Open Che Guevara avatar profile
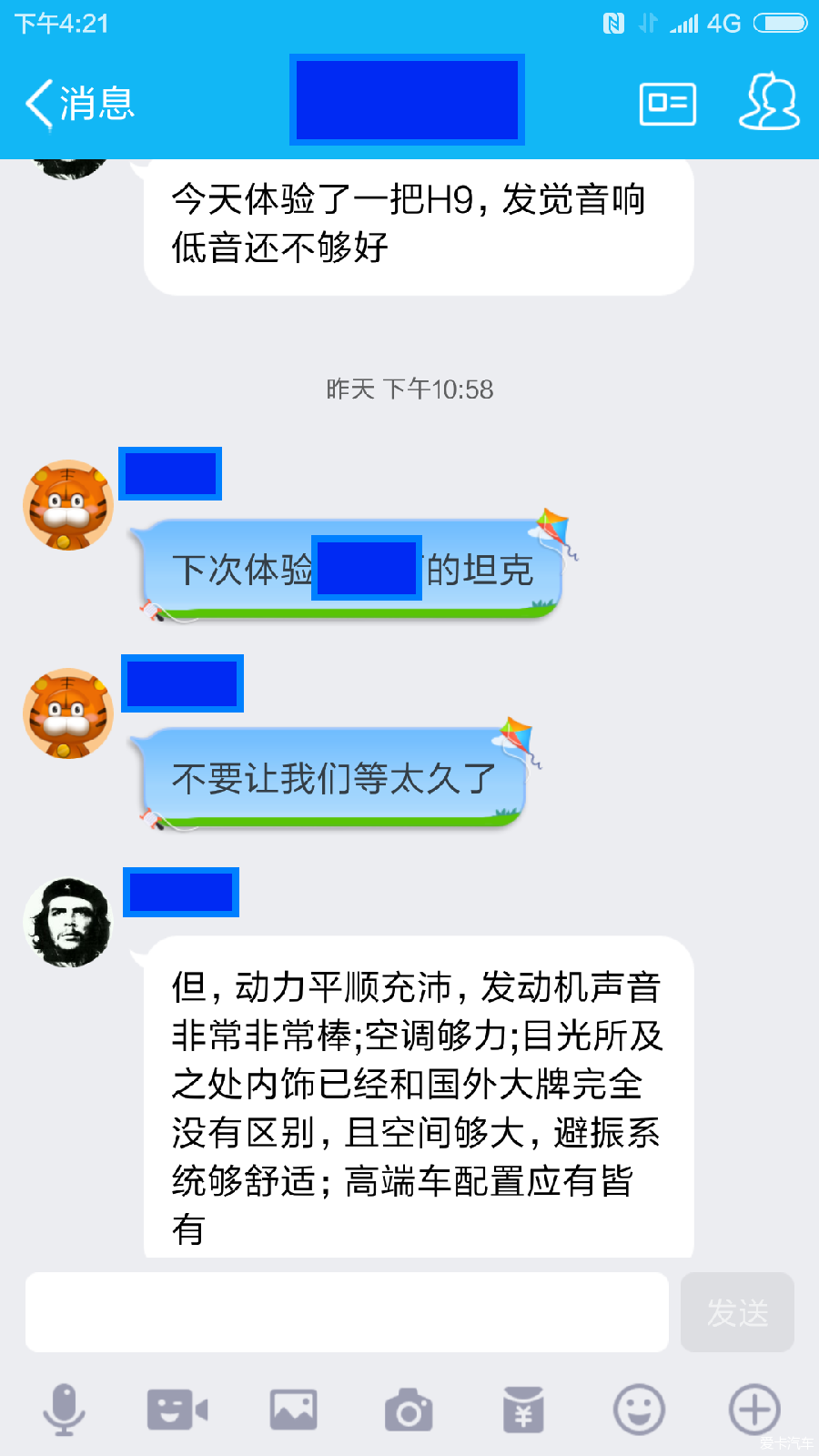 [x=68, y=922]
